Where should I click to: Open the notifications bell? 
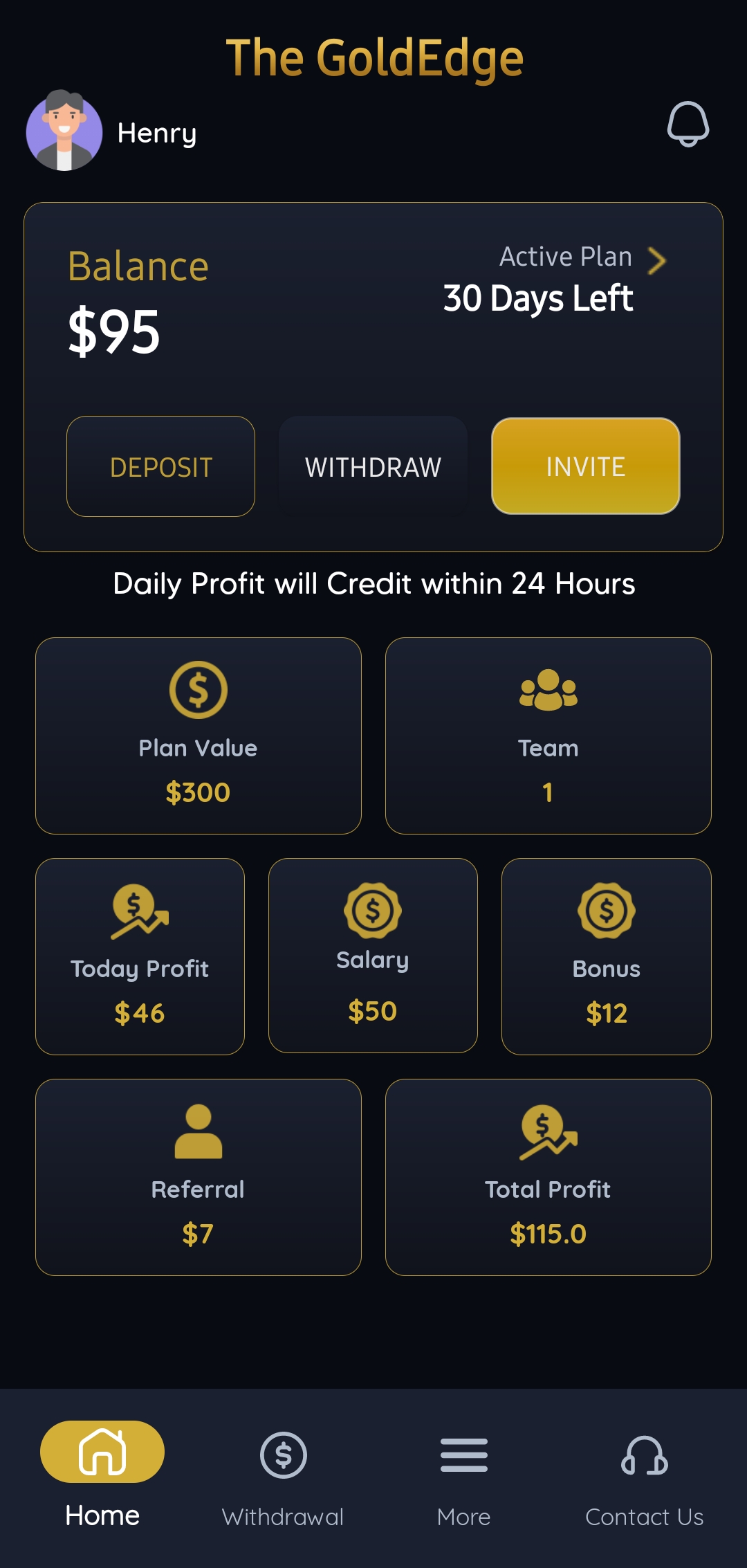click(688, 125)
